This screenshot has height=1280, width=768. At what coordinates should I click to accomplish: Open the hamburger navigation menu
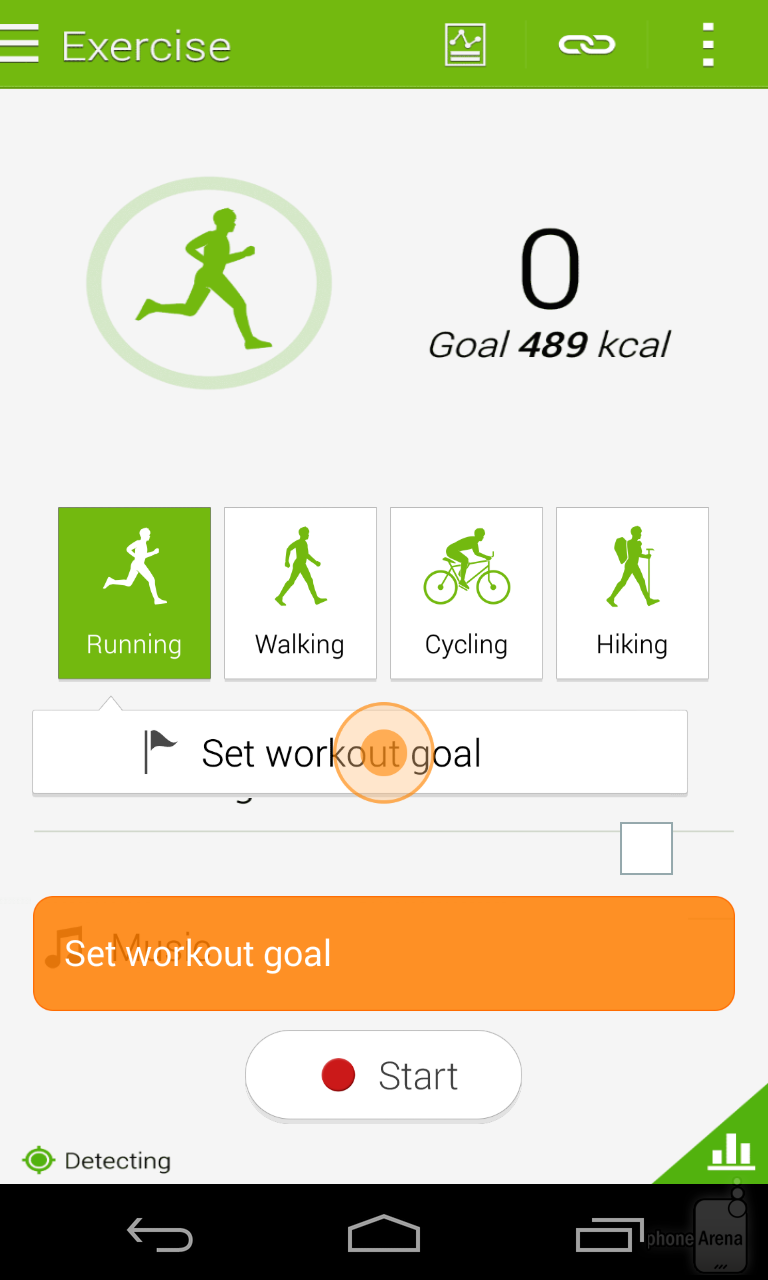click(x=20, y=44)
